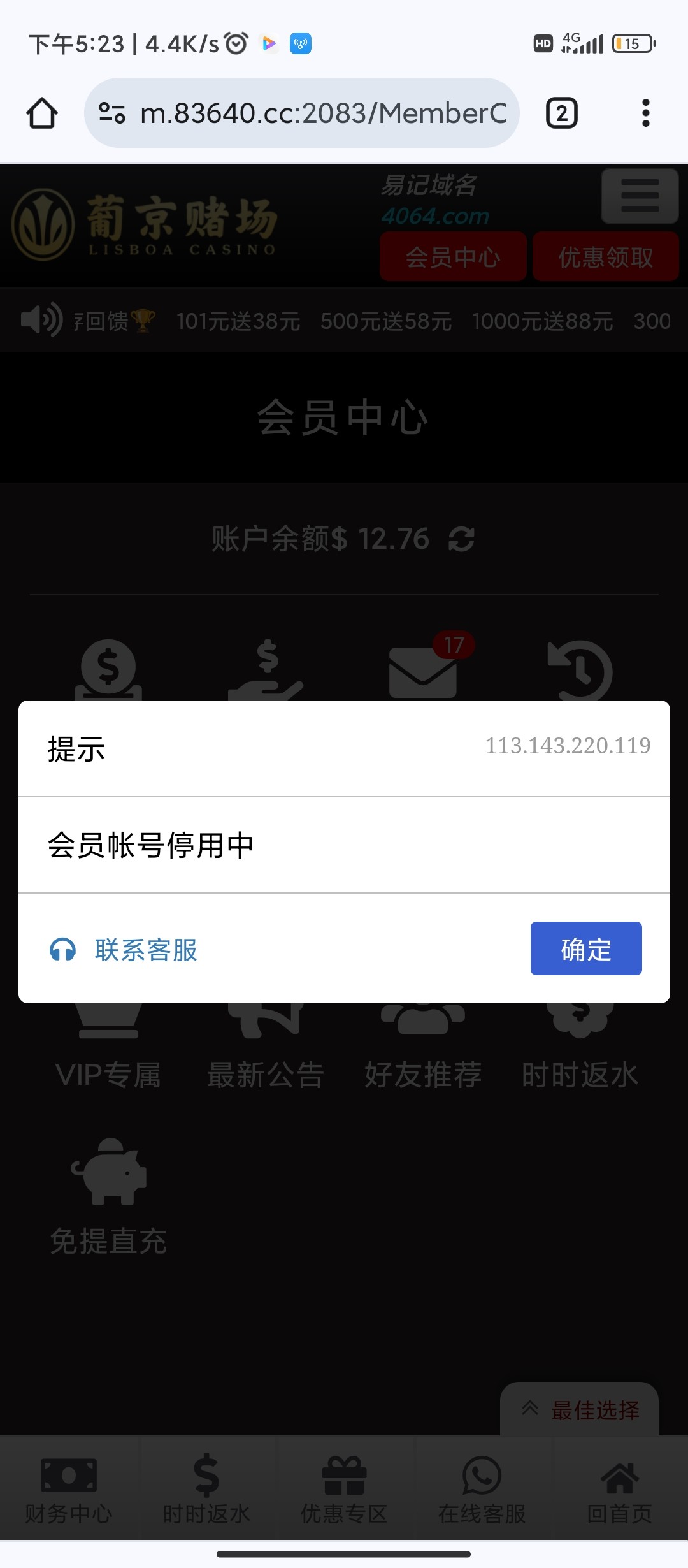Open the 在线客服 WhatsApp support icon

[482, 1479]
